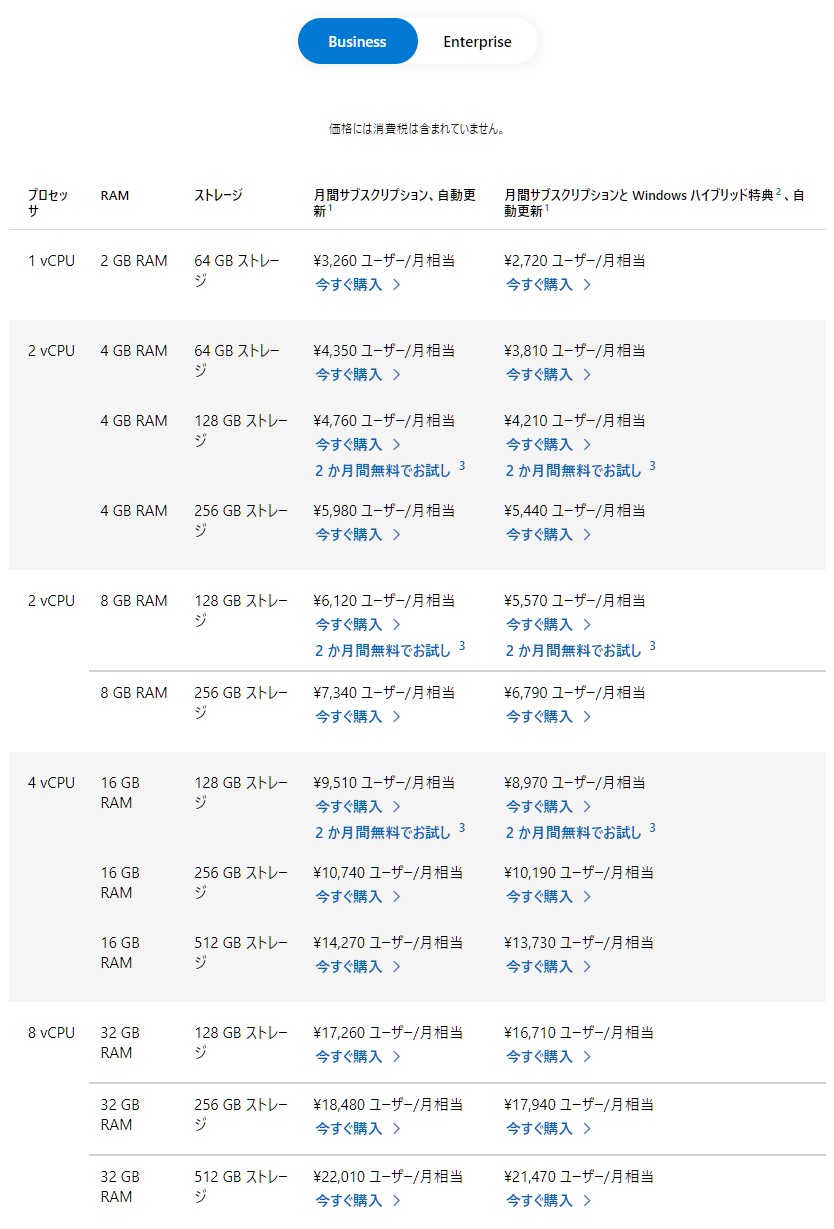Buy now the ¥22,010 512 GB plan
The width and height of the screenshot is (834, 1229).
point(357,1201)
